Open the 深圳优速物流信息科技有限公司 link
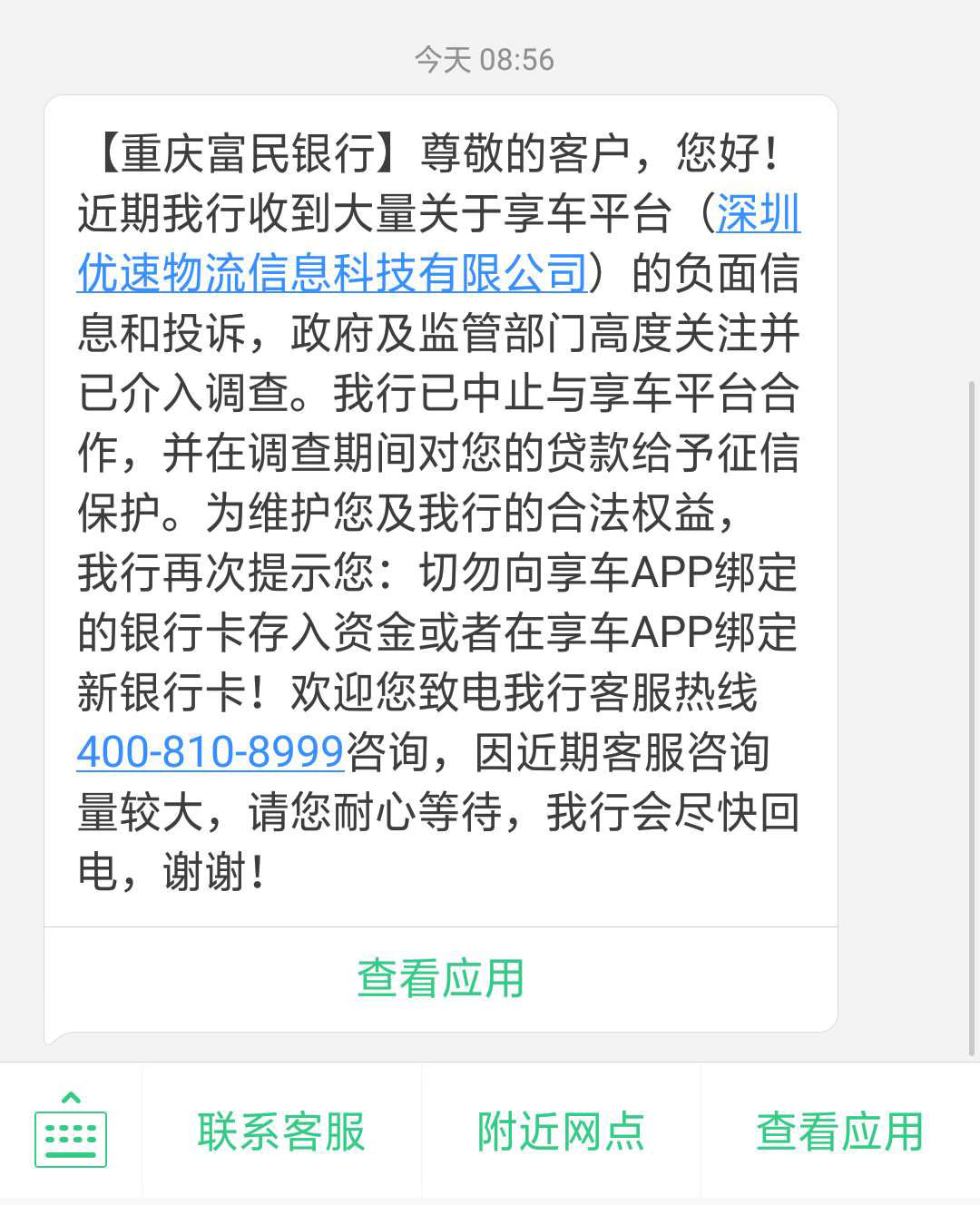The image size is (980, 1205). point(332,274)
